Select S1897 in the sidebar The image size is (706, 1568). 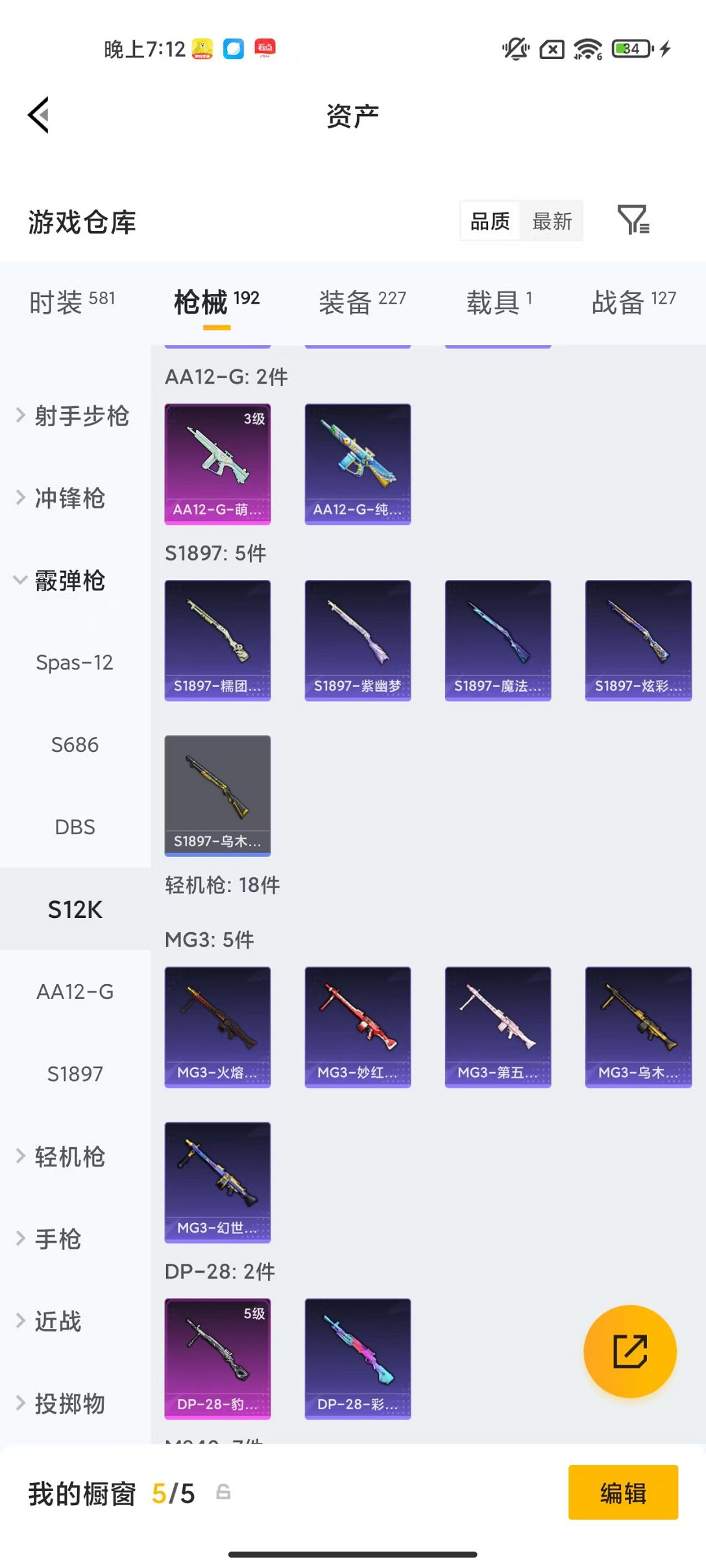75,1074
